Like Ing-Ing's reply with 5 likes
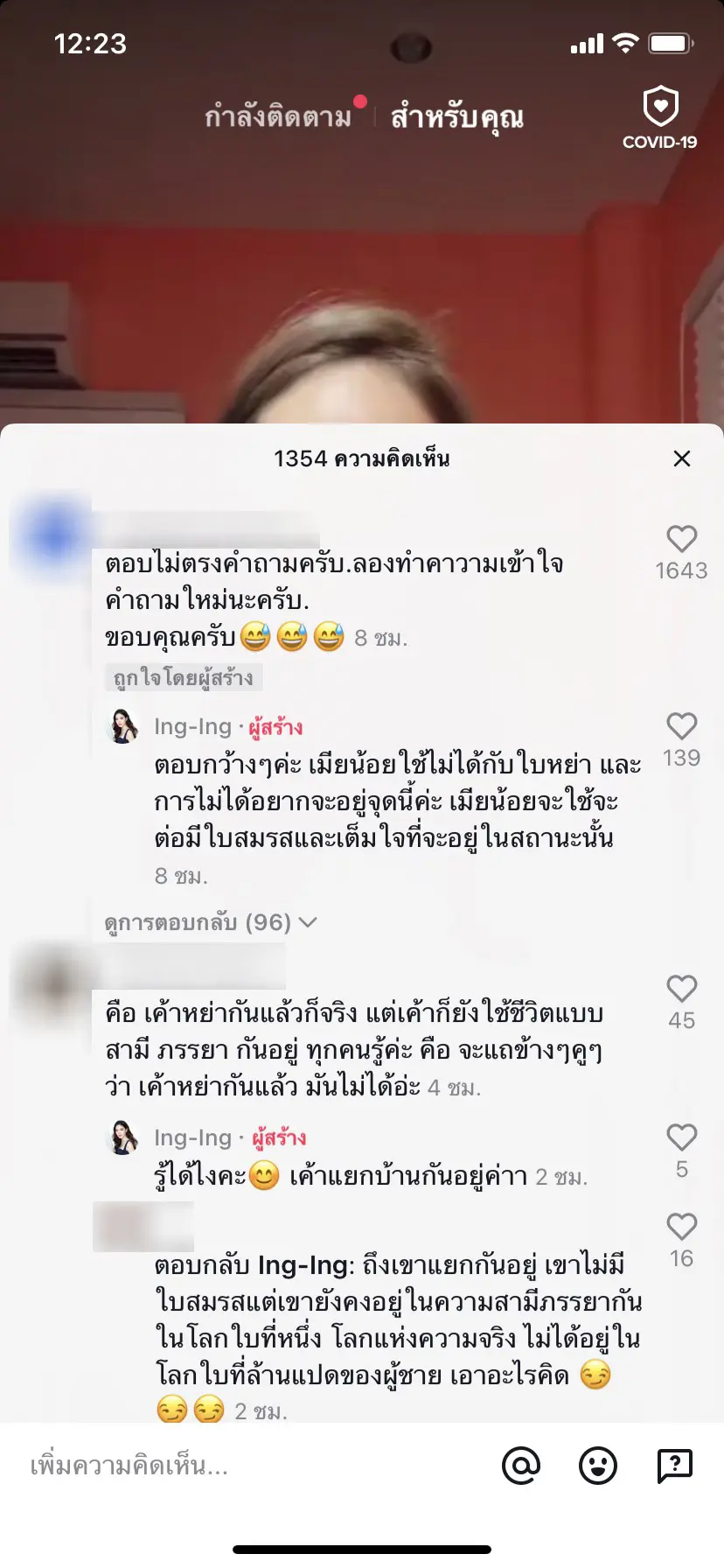This screenshot has width=724, height=1568. coord(681,1137)
